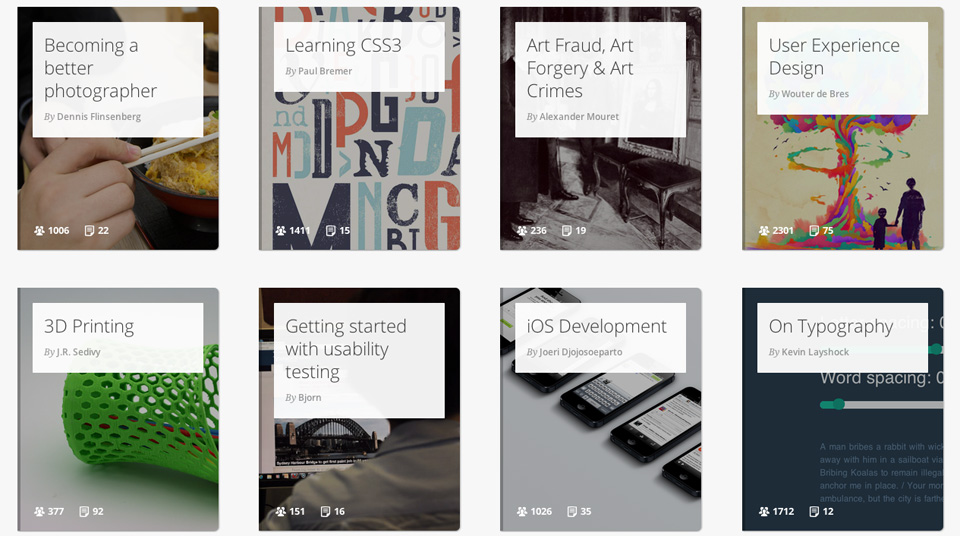The height and width of the screenshot is (536, 960).
Task: Select the 3D Printing collection
Action: (x=89, y=327)
